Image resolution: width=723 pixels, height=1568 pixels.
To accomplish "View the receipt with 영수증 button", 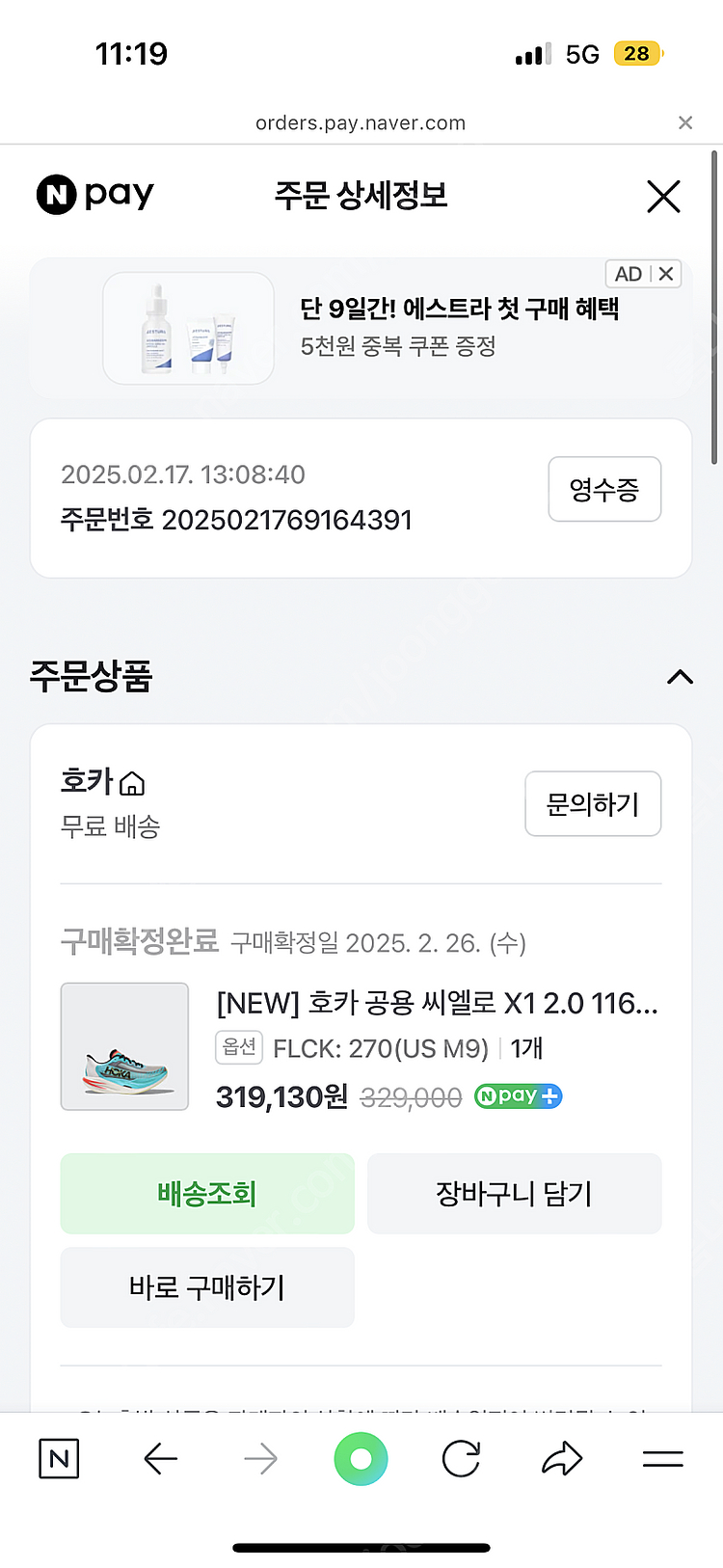I will 604,489.
